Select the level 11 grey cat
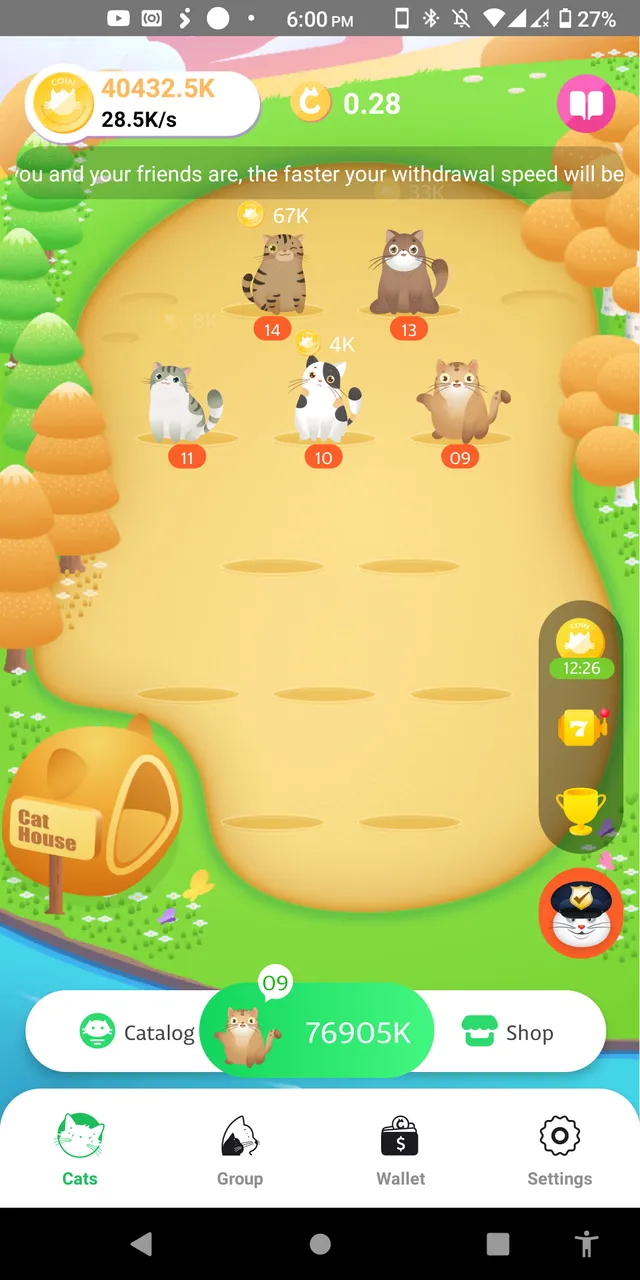Image resolution: width=640 pixels, height=1280 pixels. click(x=185, y=400)
